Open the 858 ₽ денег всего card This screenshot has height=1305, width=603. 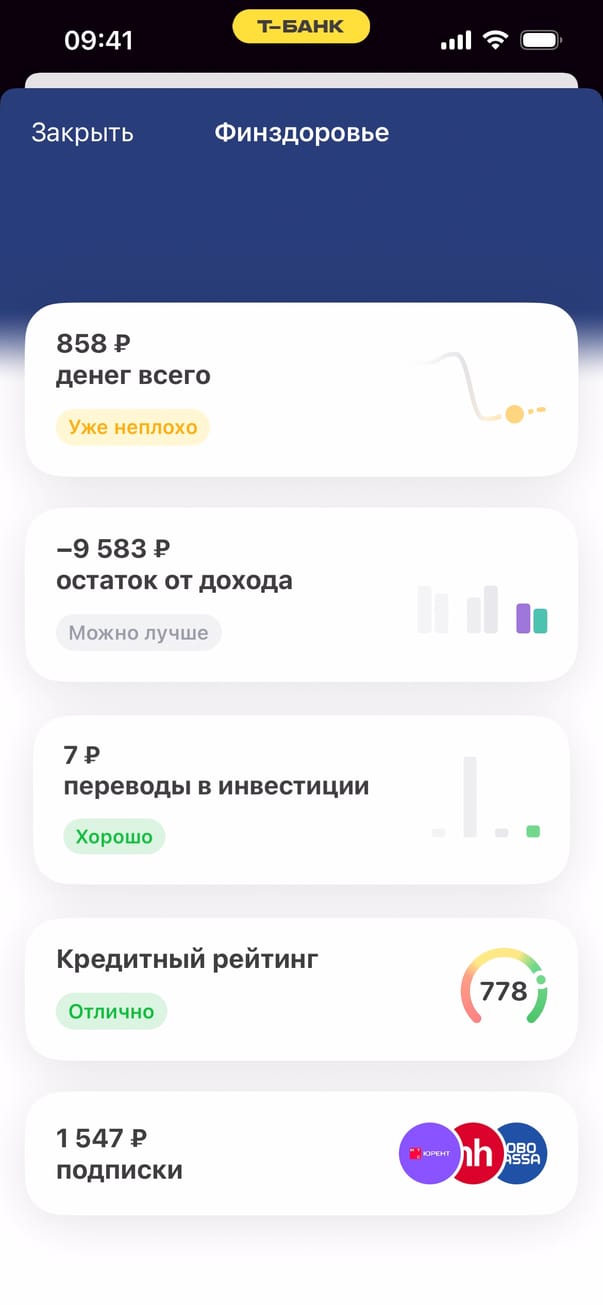pos(300,389)
